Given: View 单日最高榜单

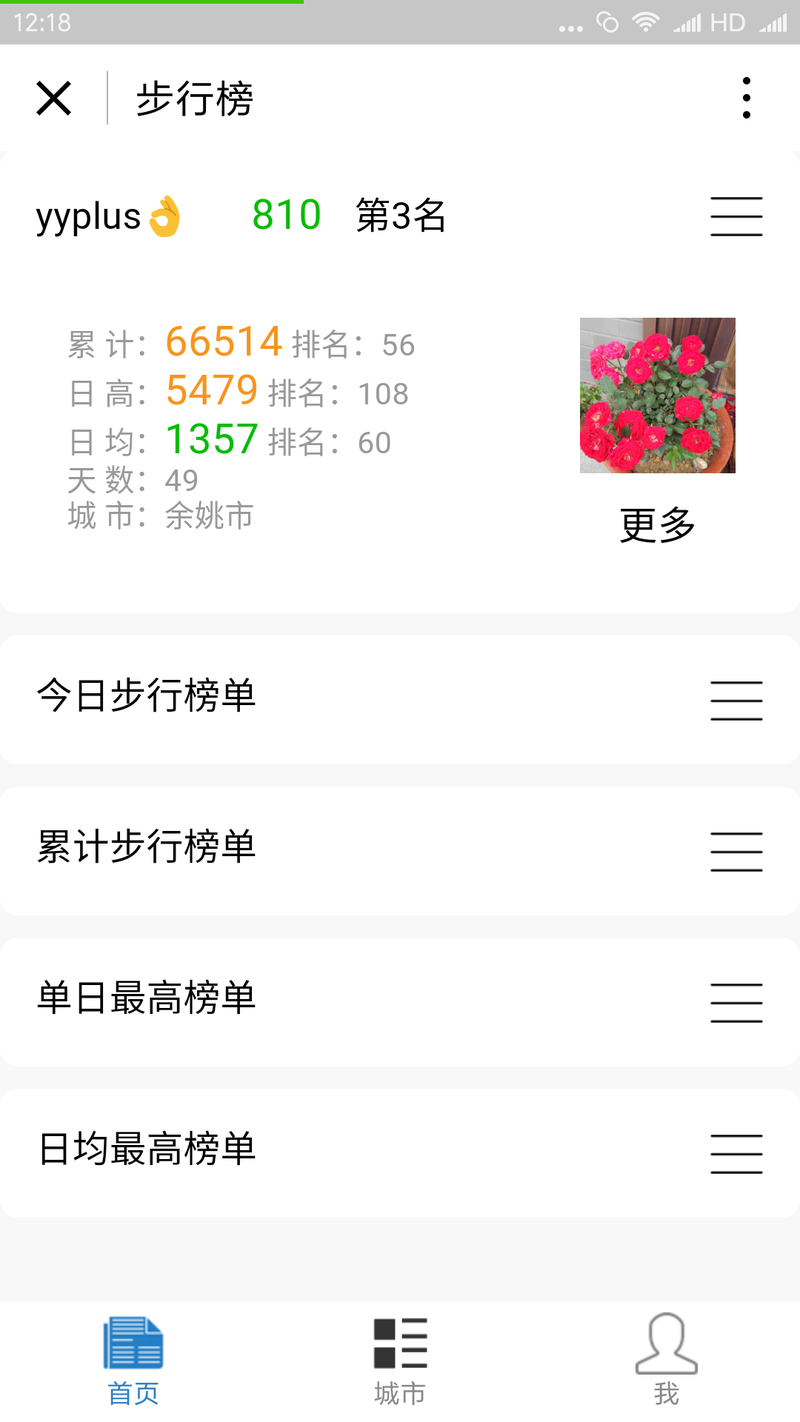Looking at the screenshot, I should coord(736,1002).
